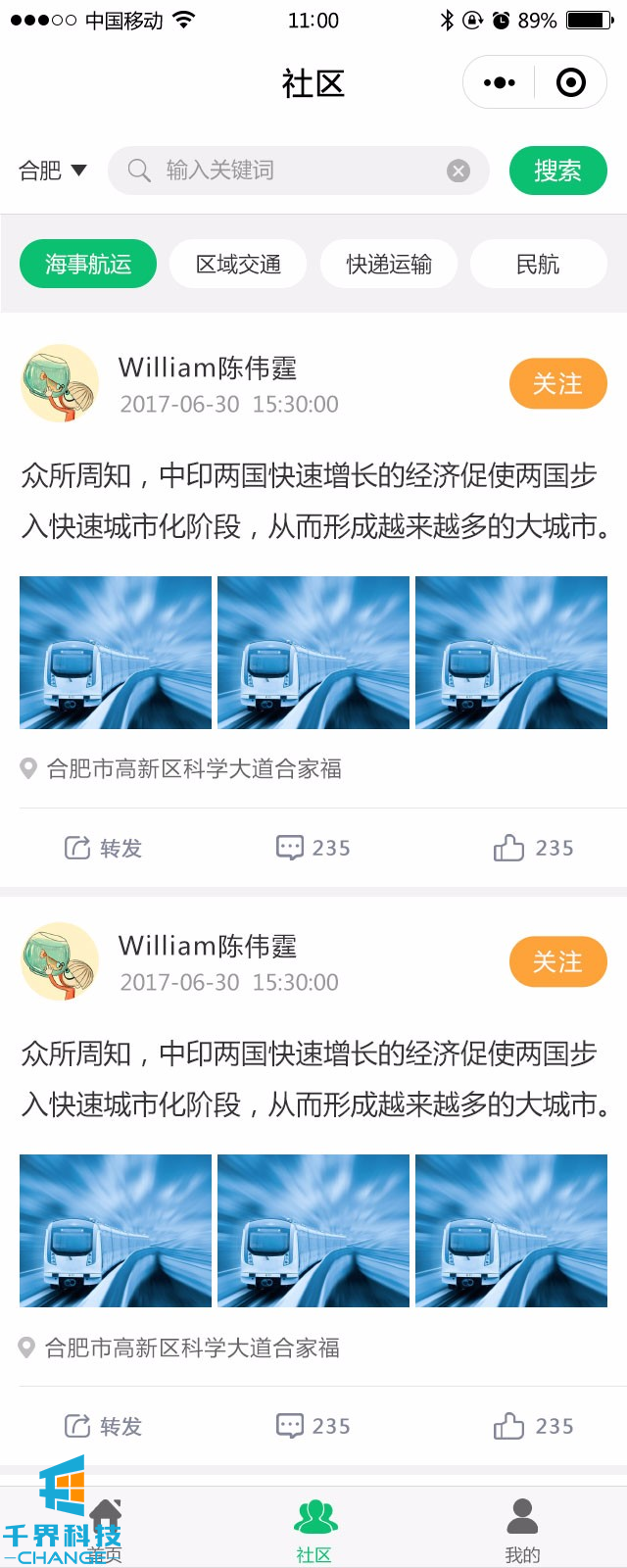This screenshot has width=627, height=1568.
Task: Select the 民航 category chip
Action: 538,264
